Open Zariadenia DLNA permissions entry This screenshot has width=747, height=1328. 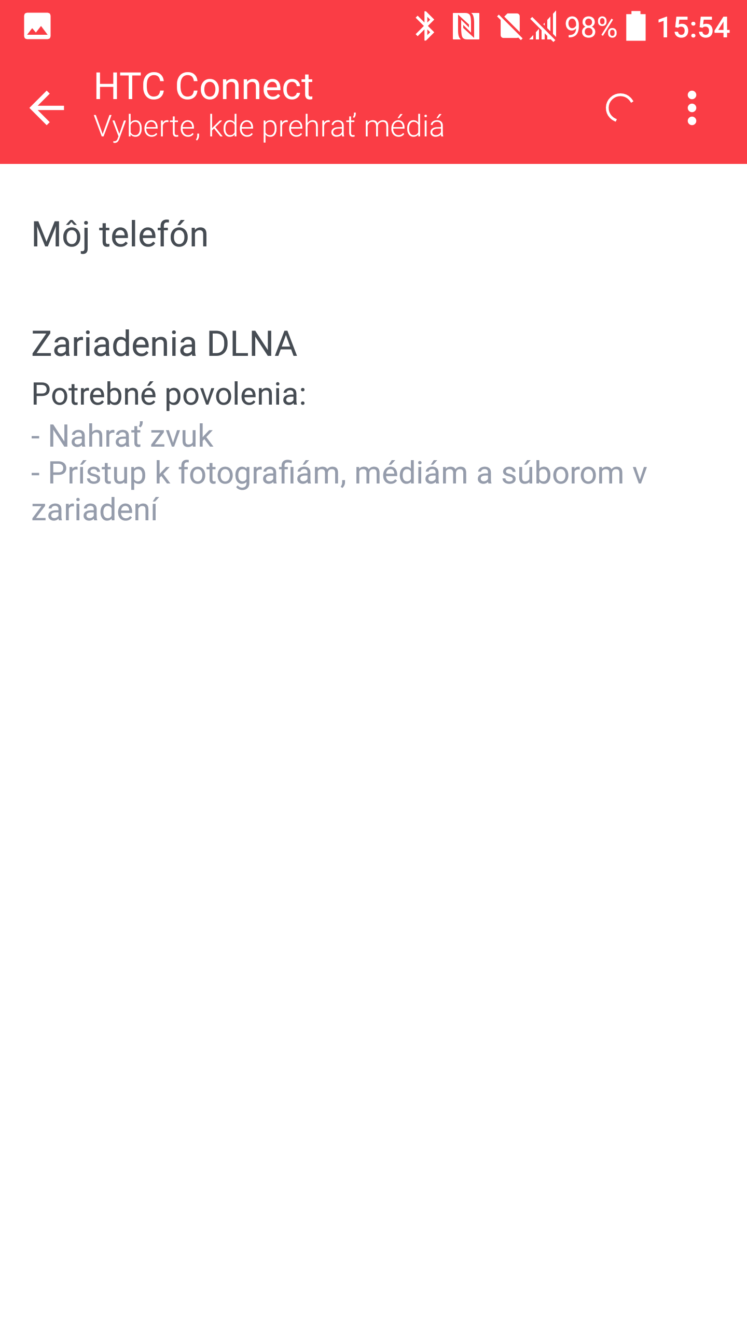tap(373, 424)
